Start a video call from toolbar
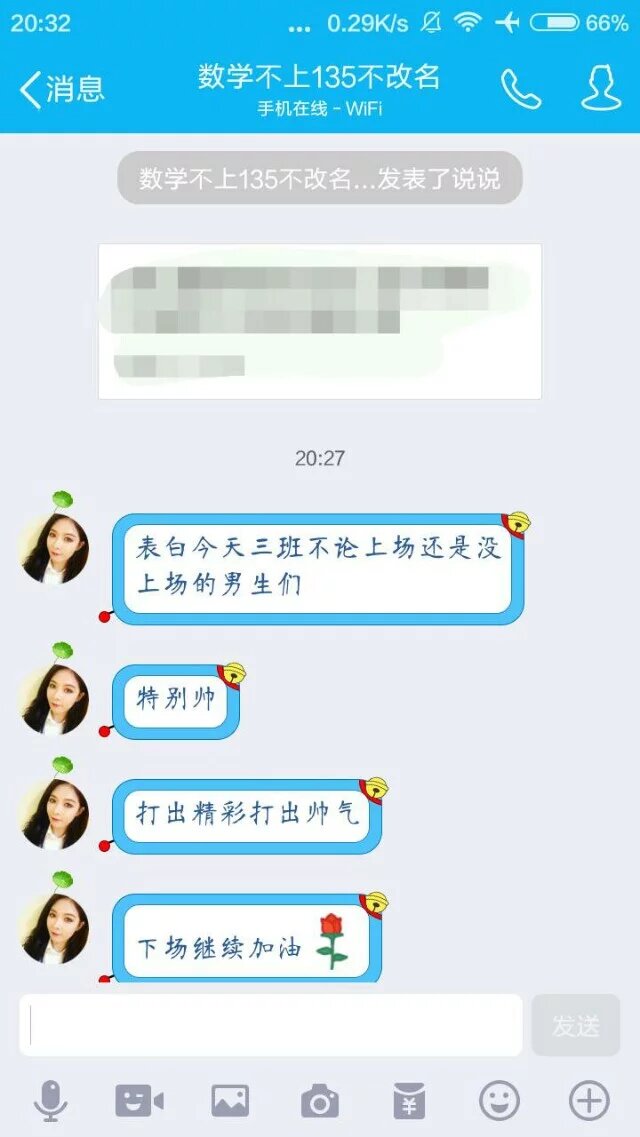Viewport: 640px width, 1137px height. [x=139, y=1101]
